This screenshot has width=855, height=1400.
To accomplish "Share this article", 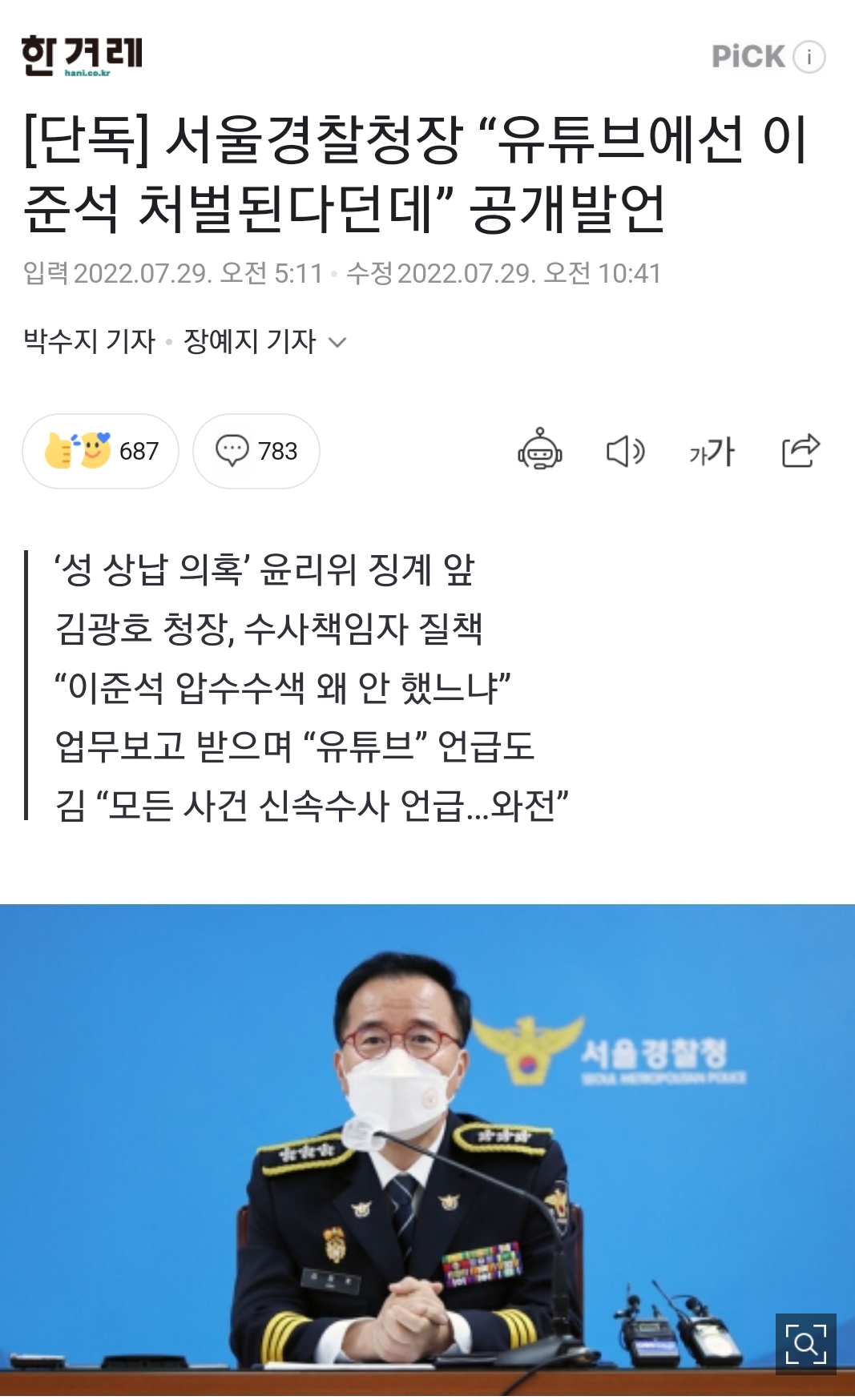I will point(801,450).
